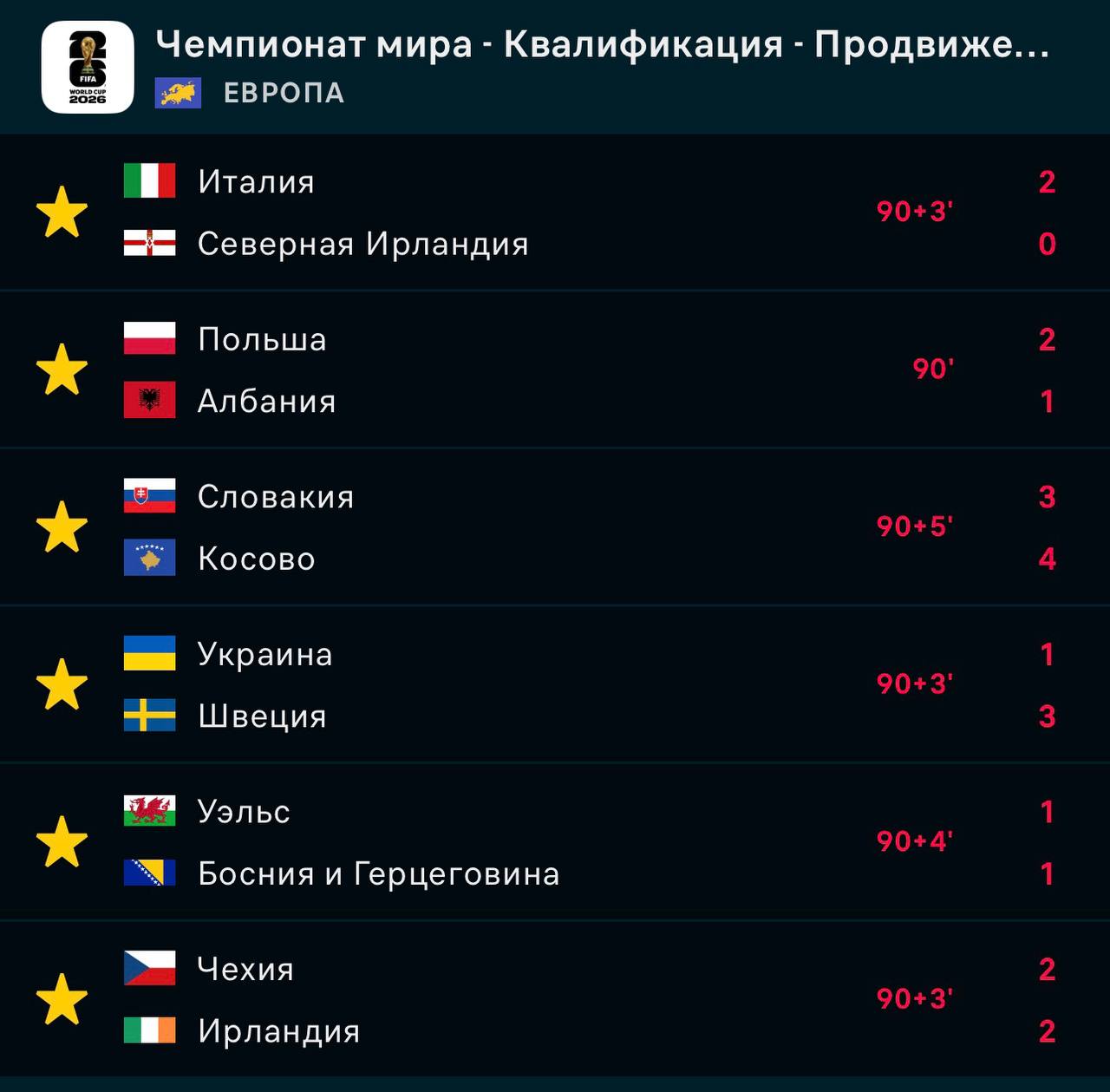1110x1092 pixels.
Task: Toggle the favorite star for Чехия – Ирландия
Action: click(62, 999)
